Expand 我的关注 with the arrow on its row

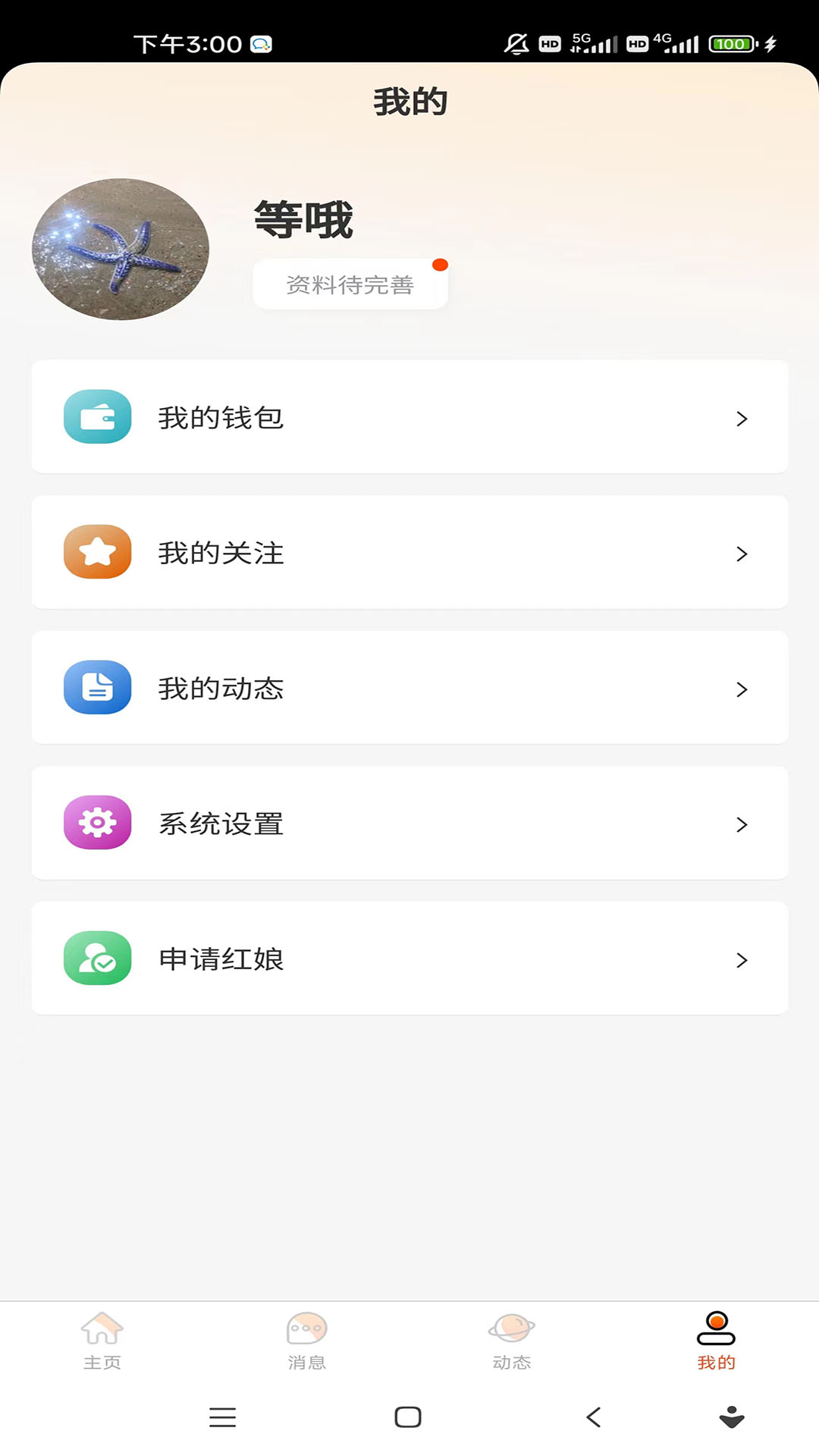pyautogui.click(x=741, y=553)
